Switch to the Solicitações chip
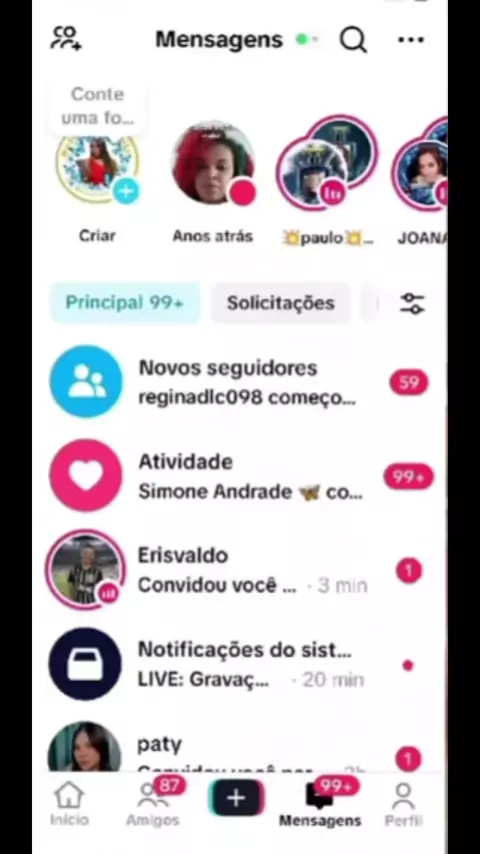This screenshot has height=854, width=480. tap(281, 303)
